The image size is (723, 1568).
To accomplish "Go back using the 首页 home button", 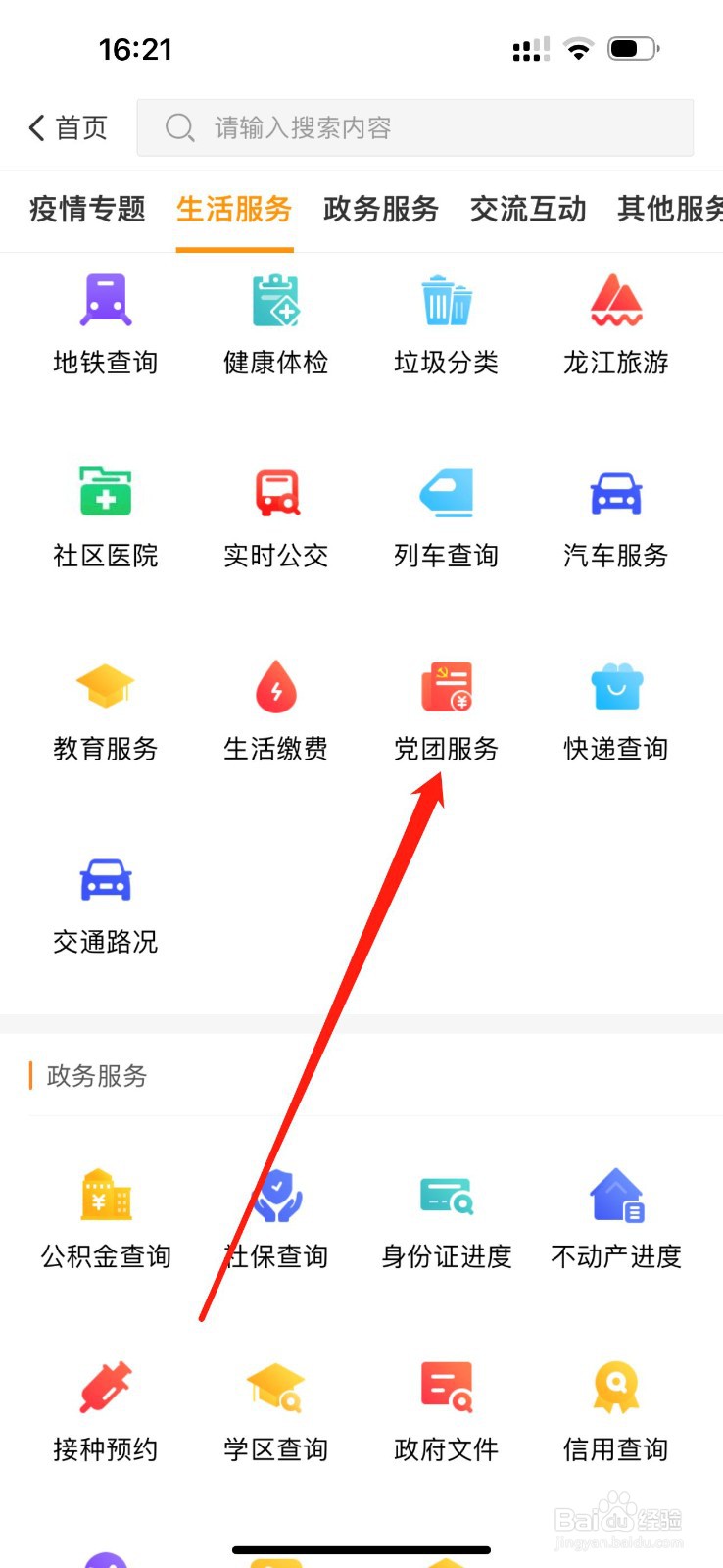I will pos(65,127).
